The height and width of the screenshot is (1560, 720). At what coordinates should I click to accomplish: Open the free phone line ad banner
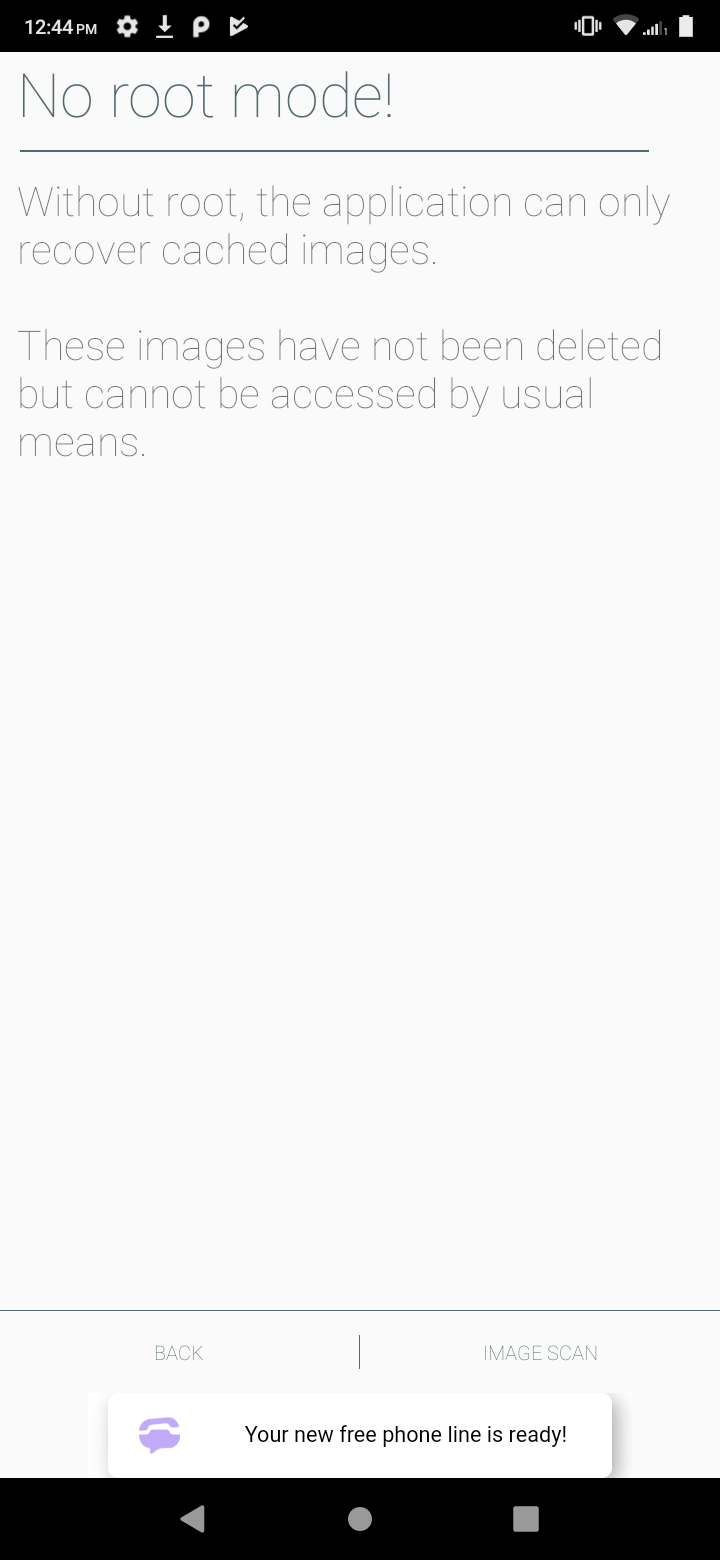click(x=360, y=1435)
